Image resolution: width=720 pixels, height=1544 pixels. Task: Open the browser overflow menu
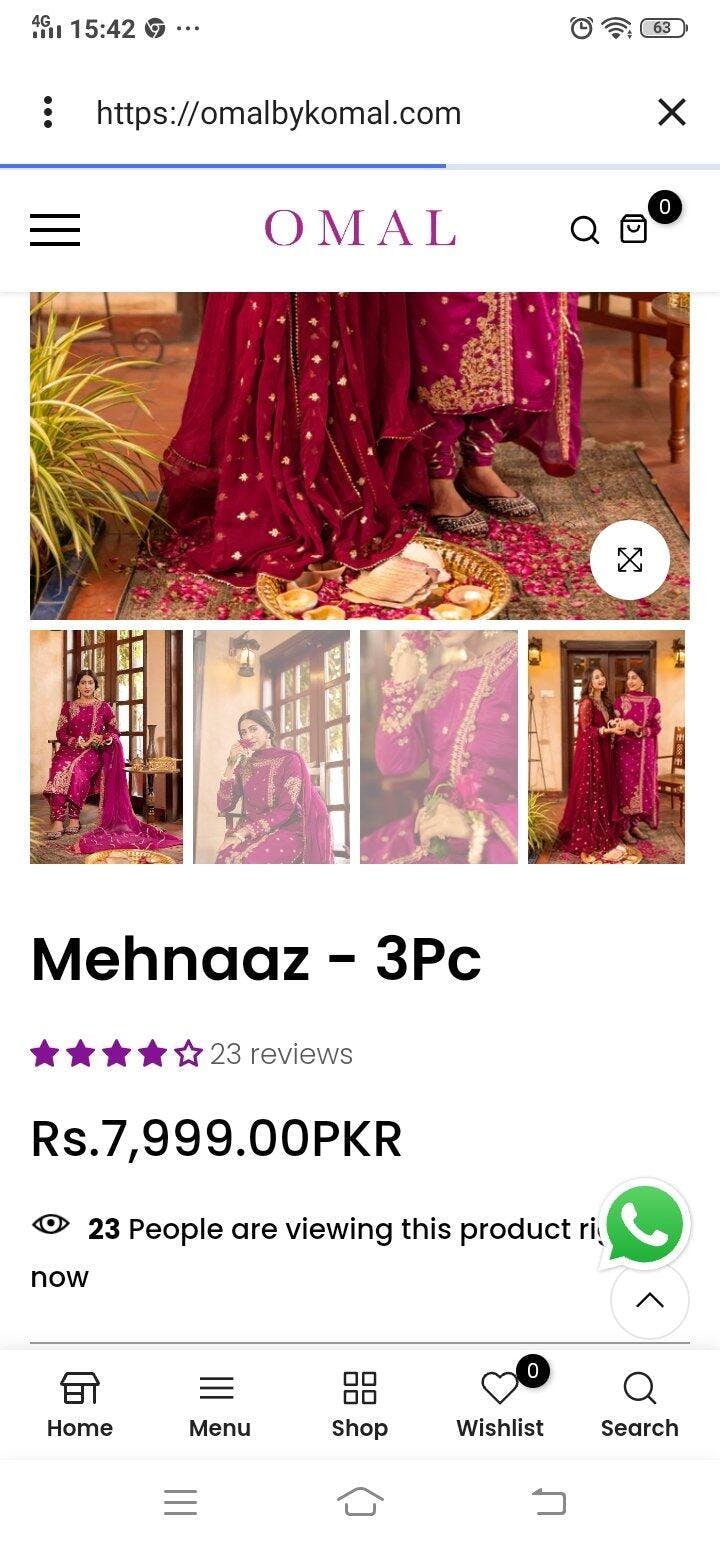click(47, 113)
